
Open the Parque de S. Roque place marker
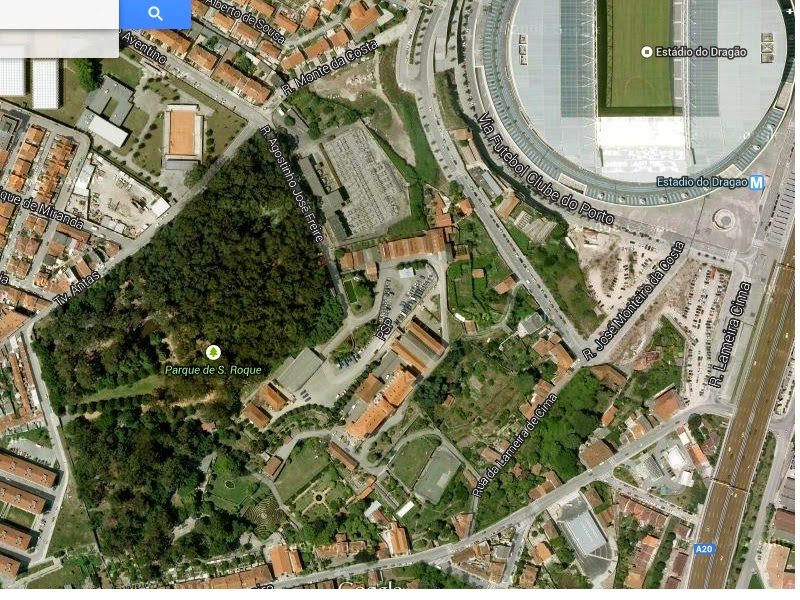[213, 352]
